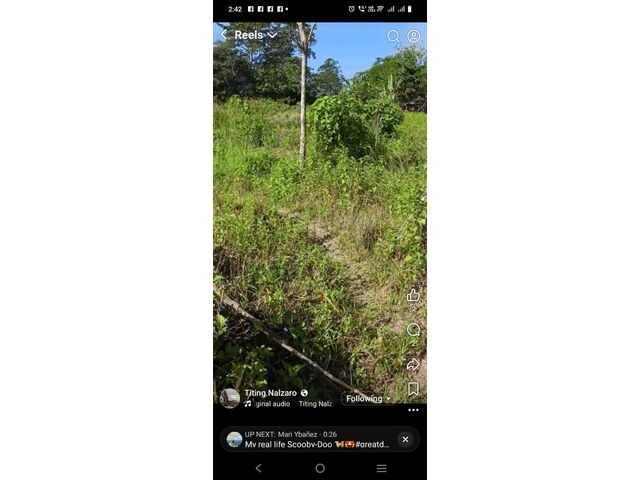Play the up next reel by Mari Ybañez
Image resolution: width=640 pixels, height=480 pixels.
310,439
